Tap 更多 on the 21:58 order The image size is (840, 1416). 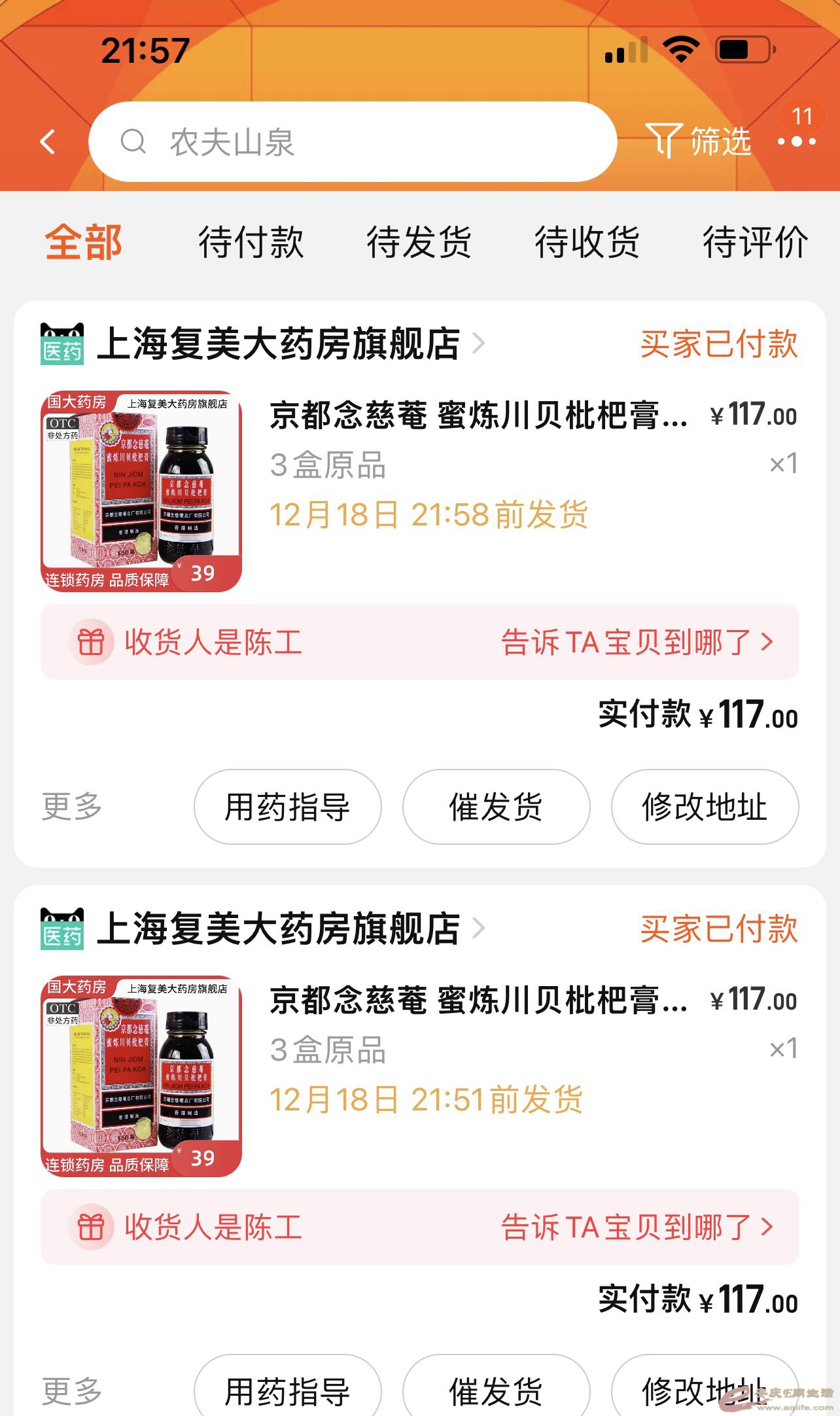coord(72,806)
